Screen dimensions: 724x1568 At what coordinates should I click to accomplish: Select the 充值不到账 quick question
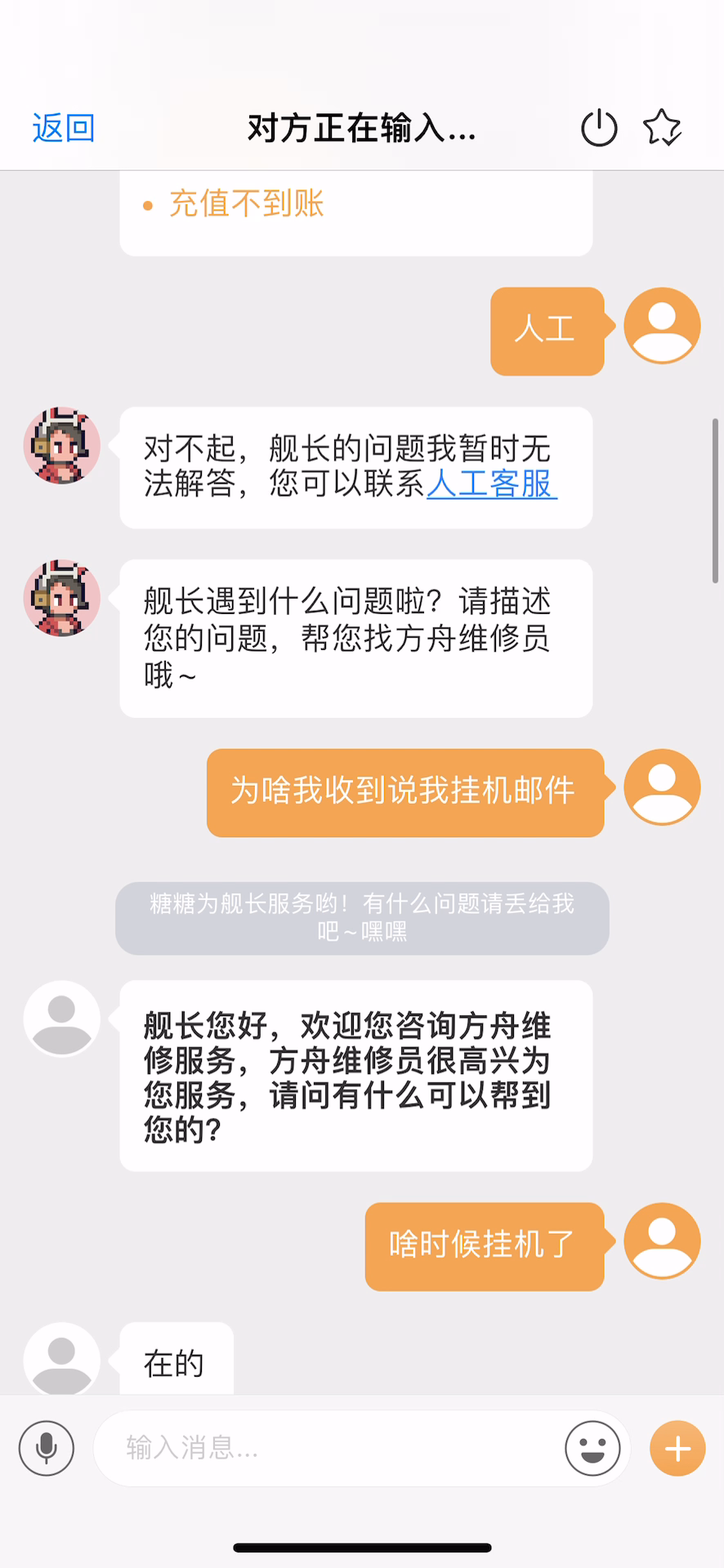246,204
